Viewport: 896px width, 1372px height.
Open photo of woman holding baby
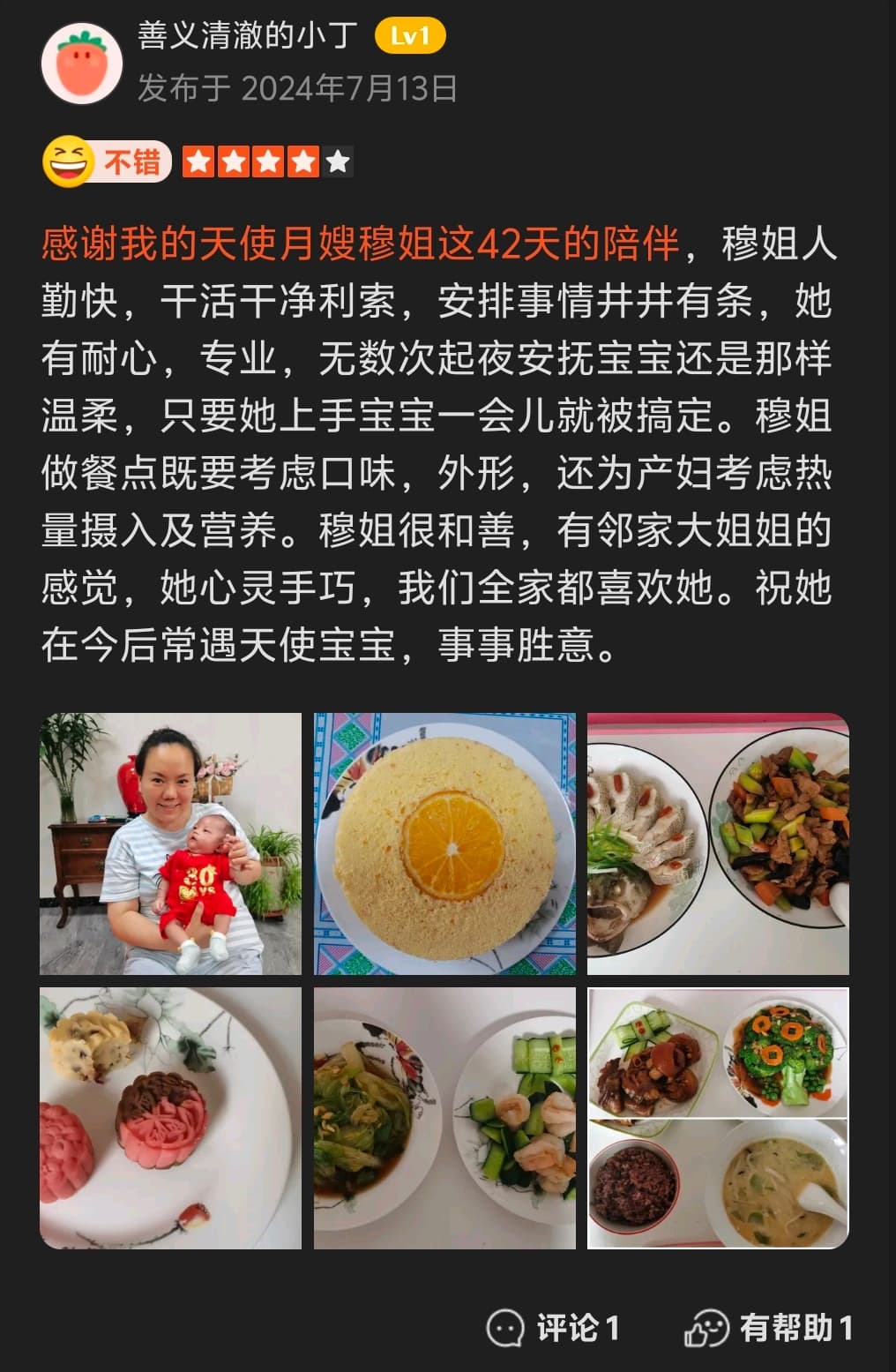tap(170, 843)
